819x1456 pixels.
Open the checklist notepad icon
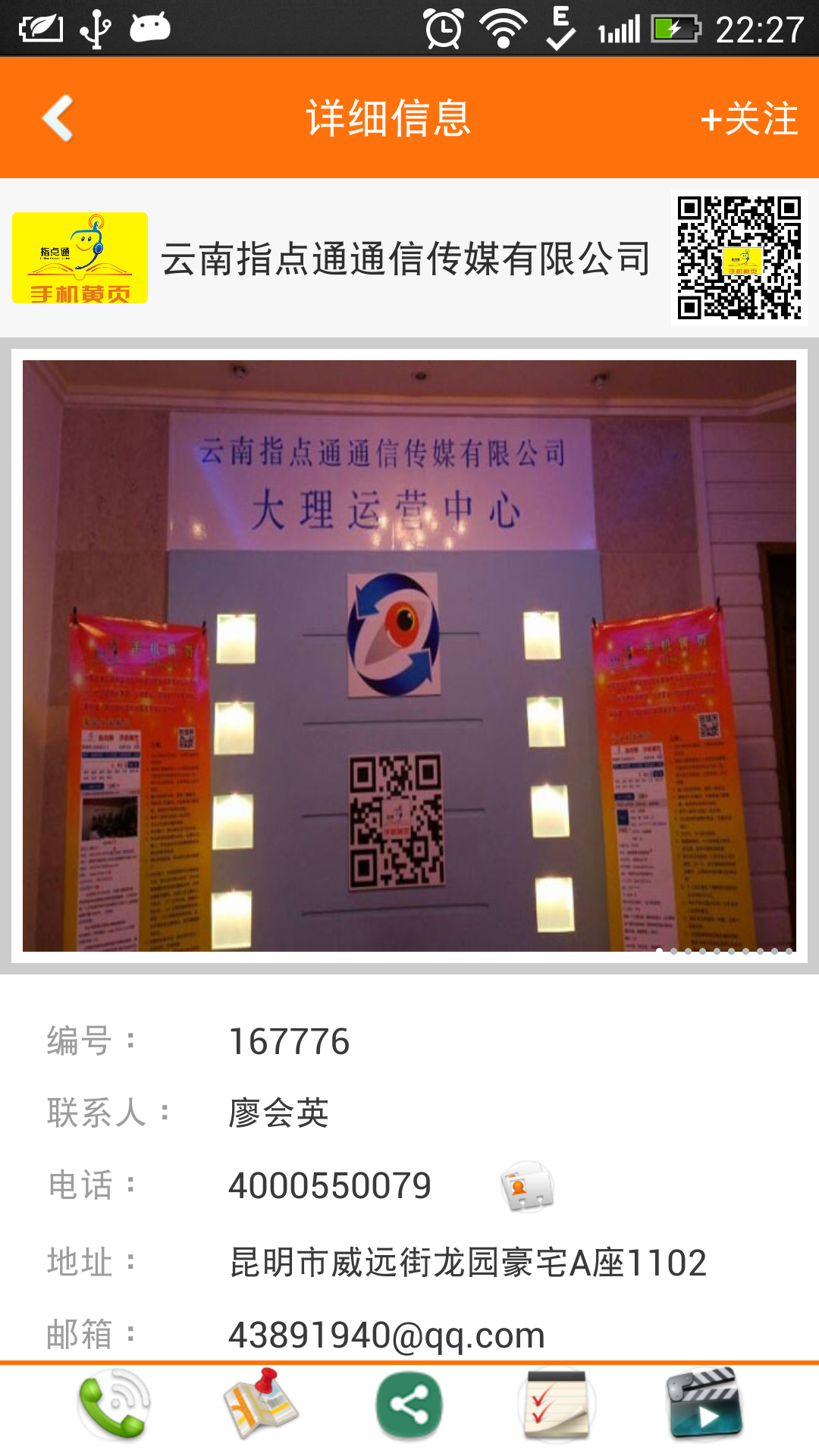(557, 1405)
